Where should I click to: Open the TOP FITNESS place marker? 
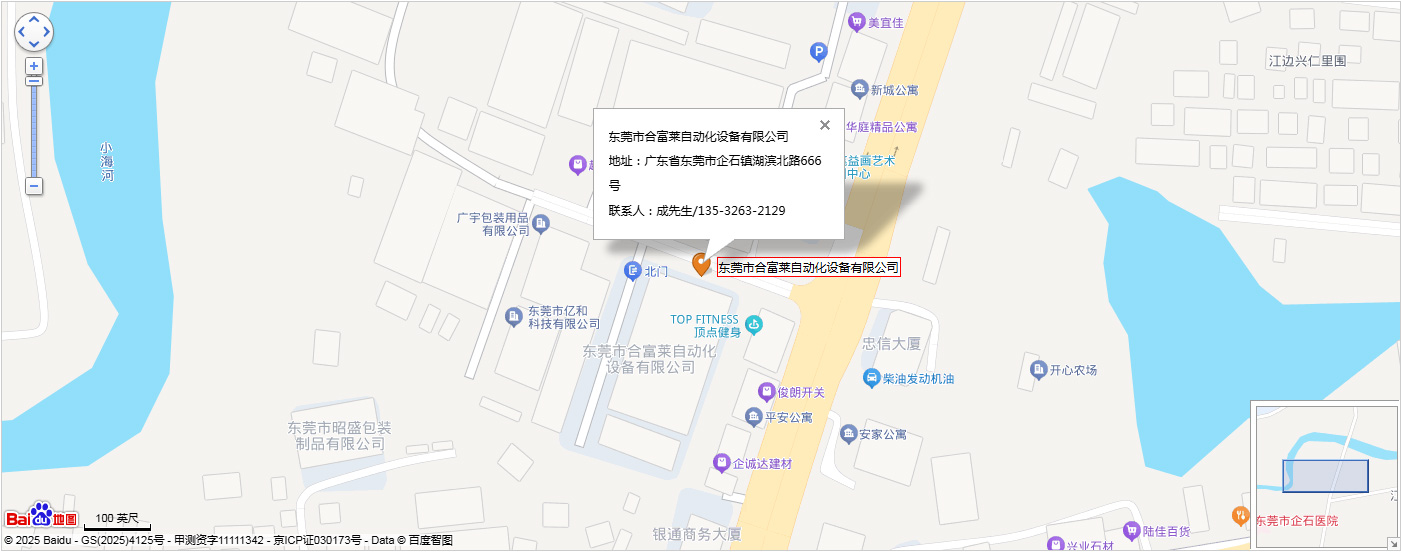(x=754, y=324)
